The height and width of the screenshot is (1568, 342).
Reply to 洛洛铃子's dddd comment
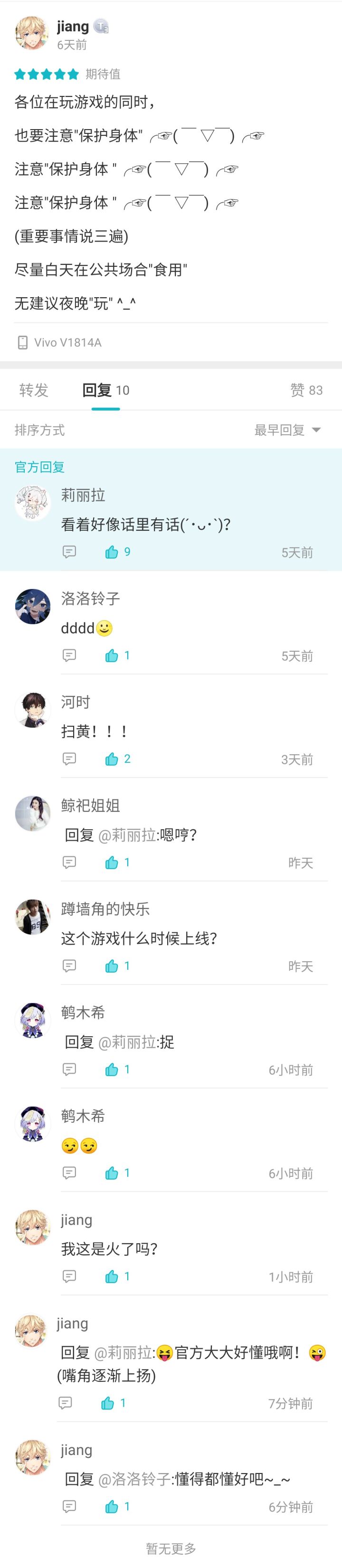69,655
